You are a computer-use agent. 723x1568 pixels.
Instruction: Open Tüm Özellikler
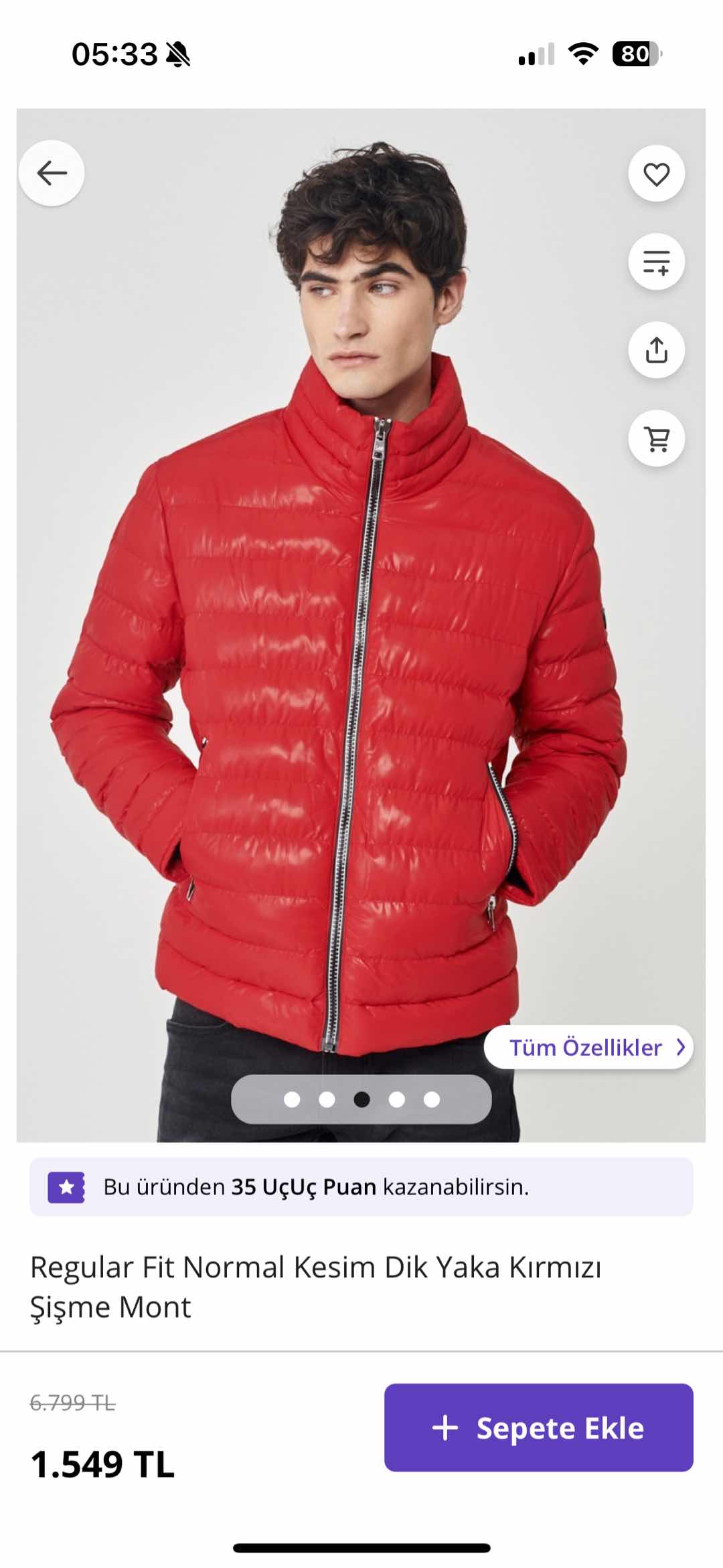(588, 1047)
